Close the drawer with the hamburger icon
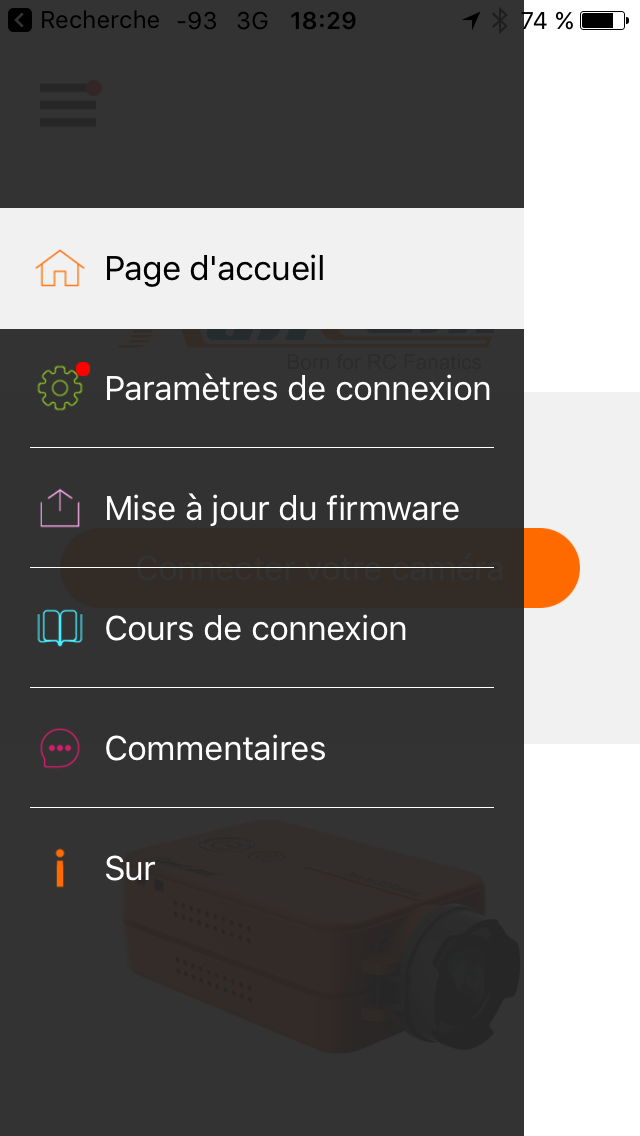Screen dimensions: 640x1136 [x=70, y=104]
